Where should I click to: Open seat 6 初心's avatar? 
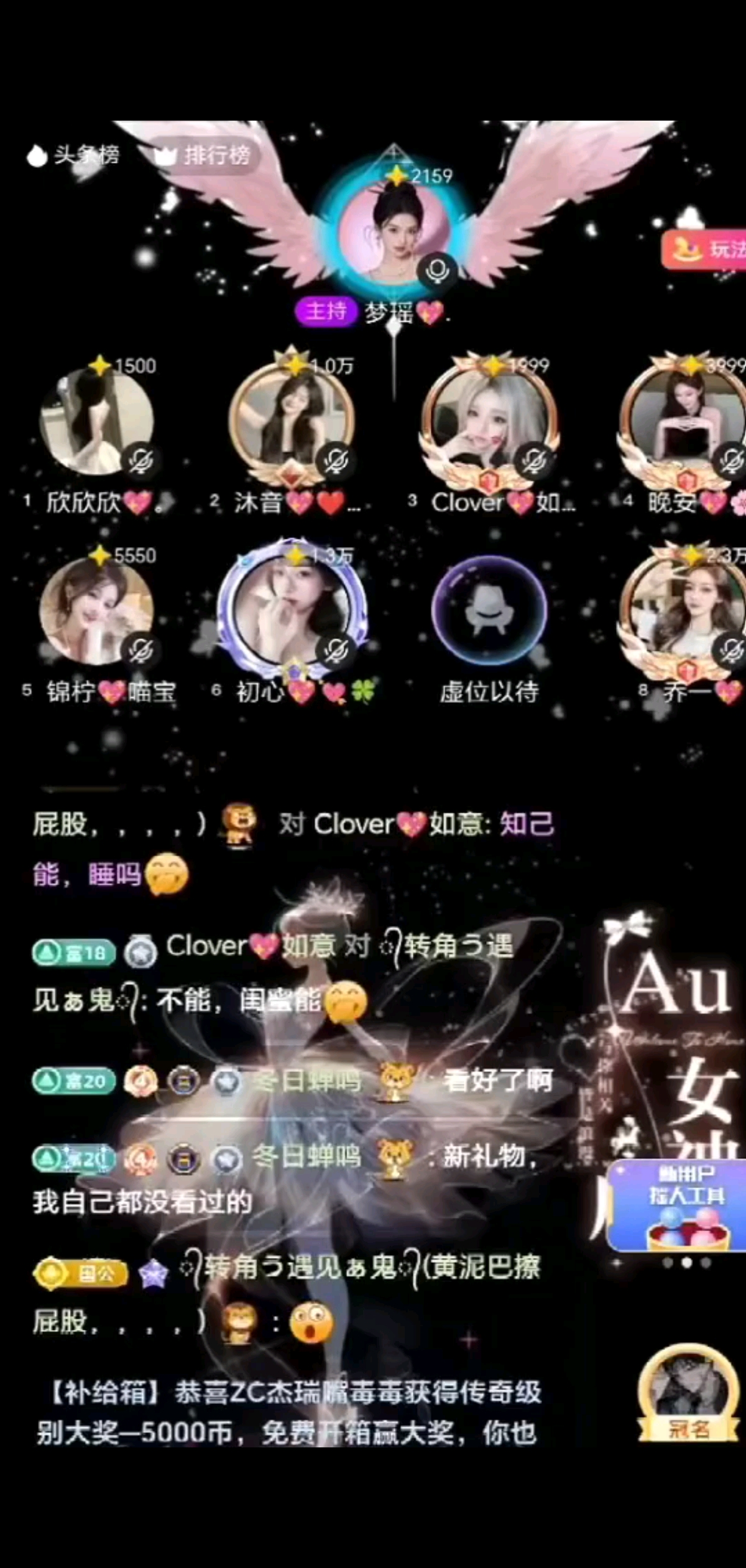(x=291, y=612)
